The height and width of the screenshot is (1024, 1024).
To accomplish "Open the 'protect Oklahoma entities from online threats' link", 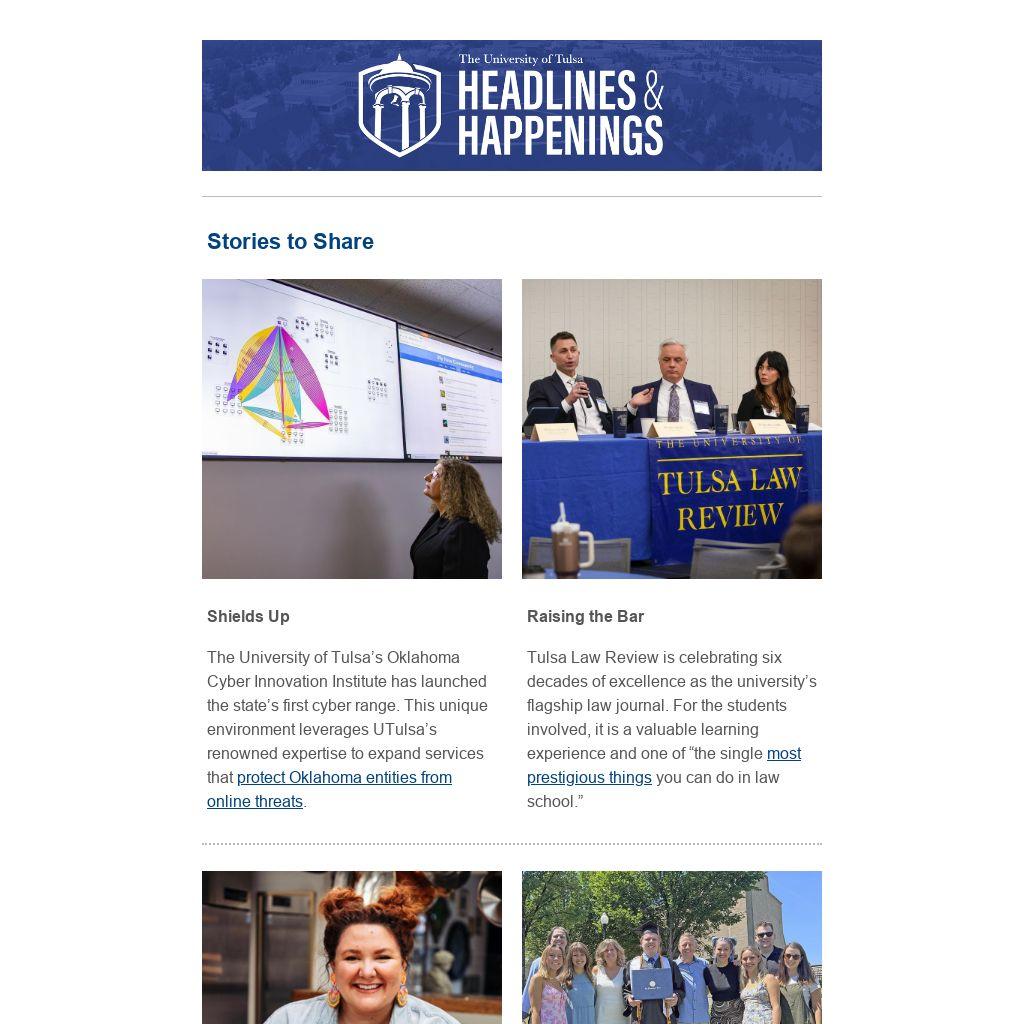I will click(x=344, y=778).
